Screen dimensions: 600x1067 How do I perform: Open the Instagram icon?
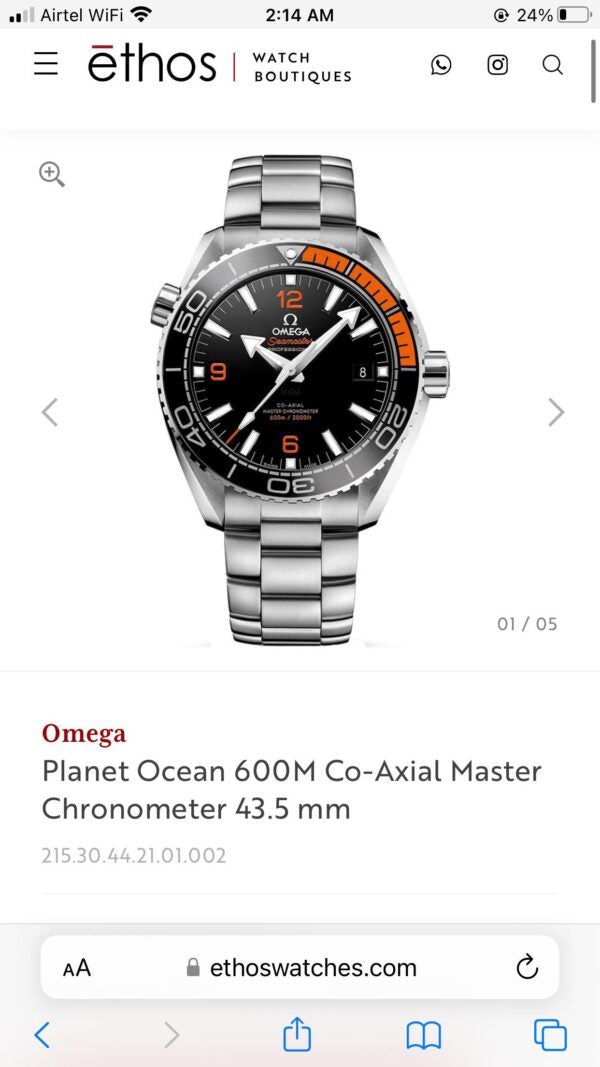pos(497,65)
